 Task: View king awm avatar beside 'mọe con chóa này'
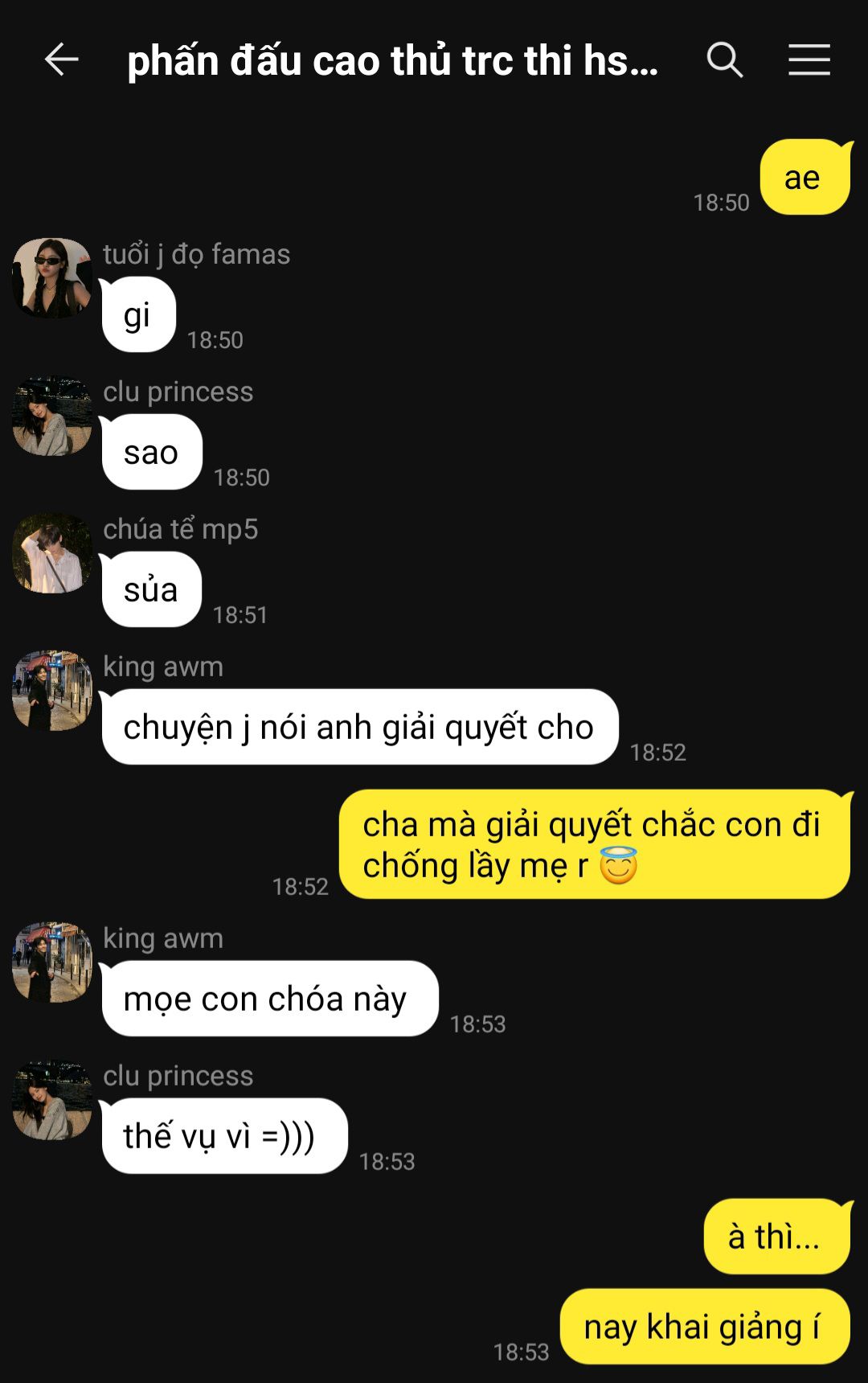[52, 962]
